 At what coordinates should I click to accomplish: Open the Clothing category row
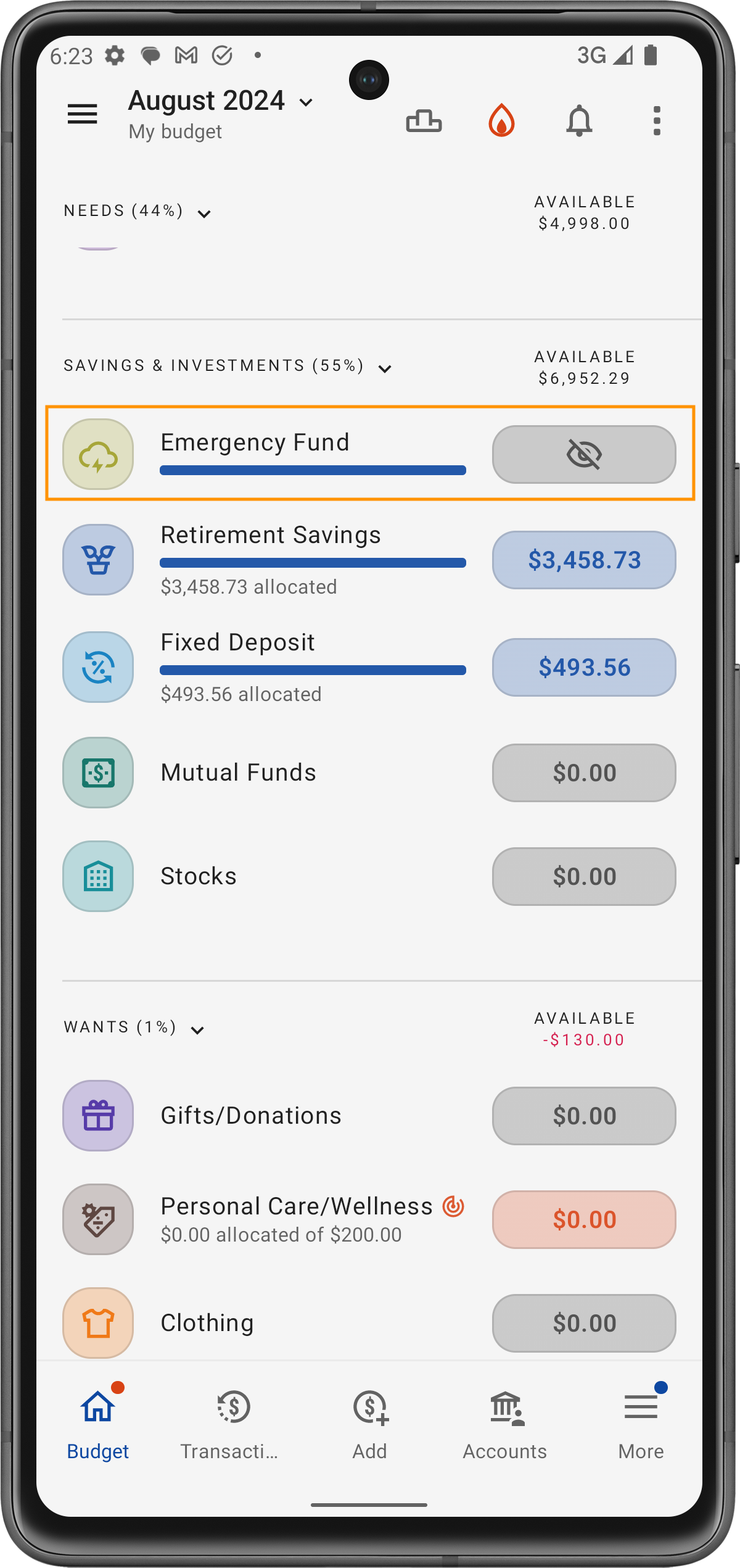pyautogui.click(x=207, y=1323)
